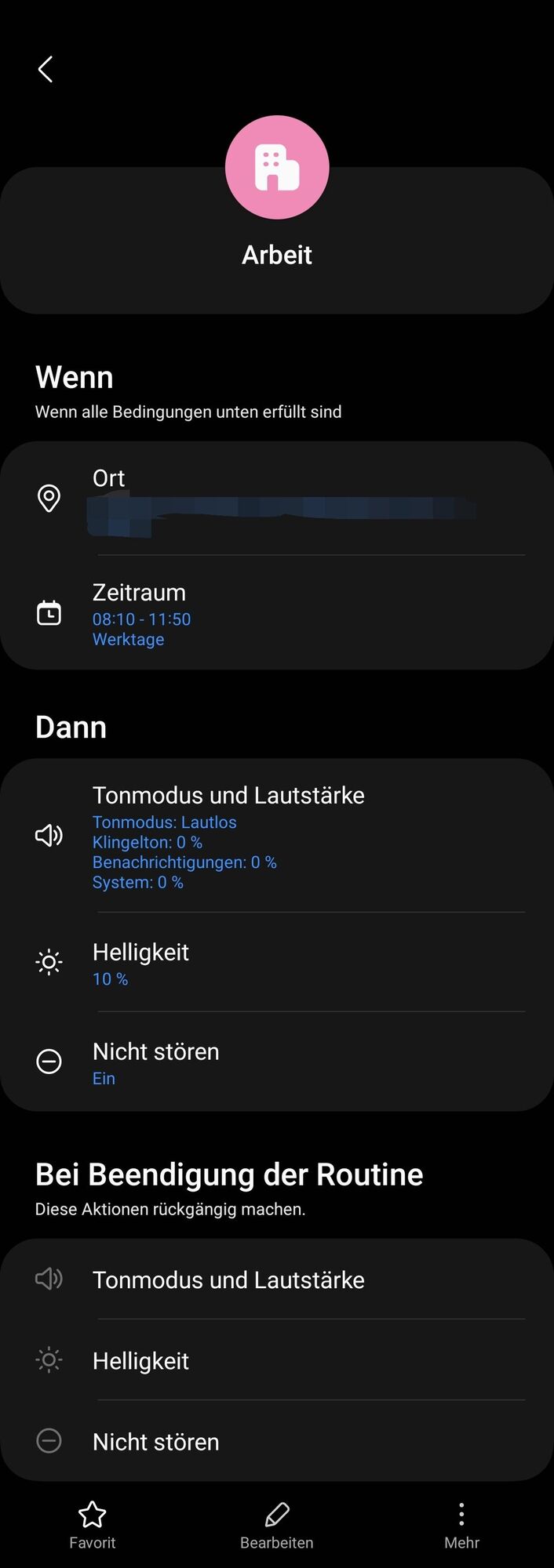
Task: Open the Nicht stören action marked Ein
Action: click(x=276, y=1062)
